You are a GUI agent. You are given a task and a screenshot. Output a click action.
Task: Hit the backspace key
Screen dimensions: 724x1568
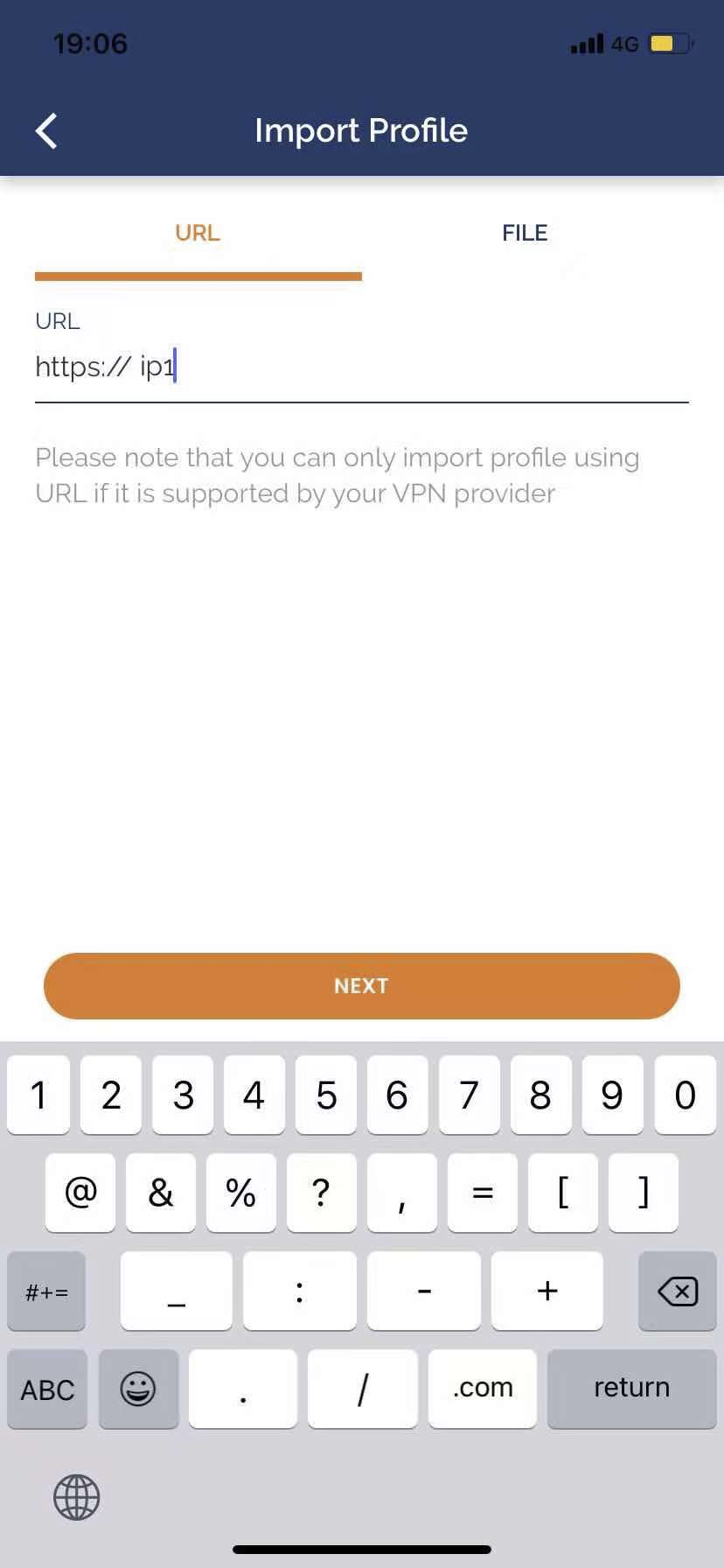click(x=677, y=1291)
